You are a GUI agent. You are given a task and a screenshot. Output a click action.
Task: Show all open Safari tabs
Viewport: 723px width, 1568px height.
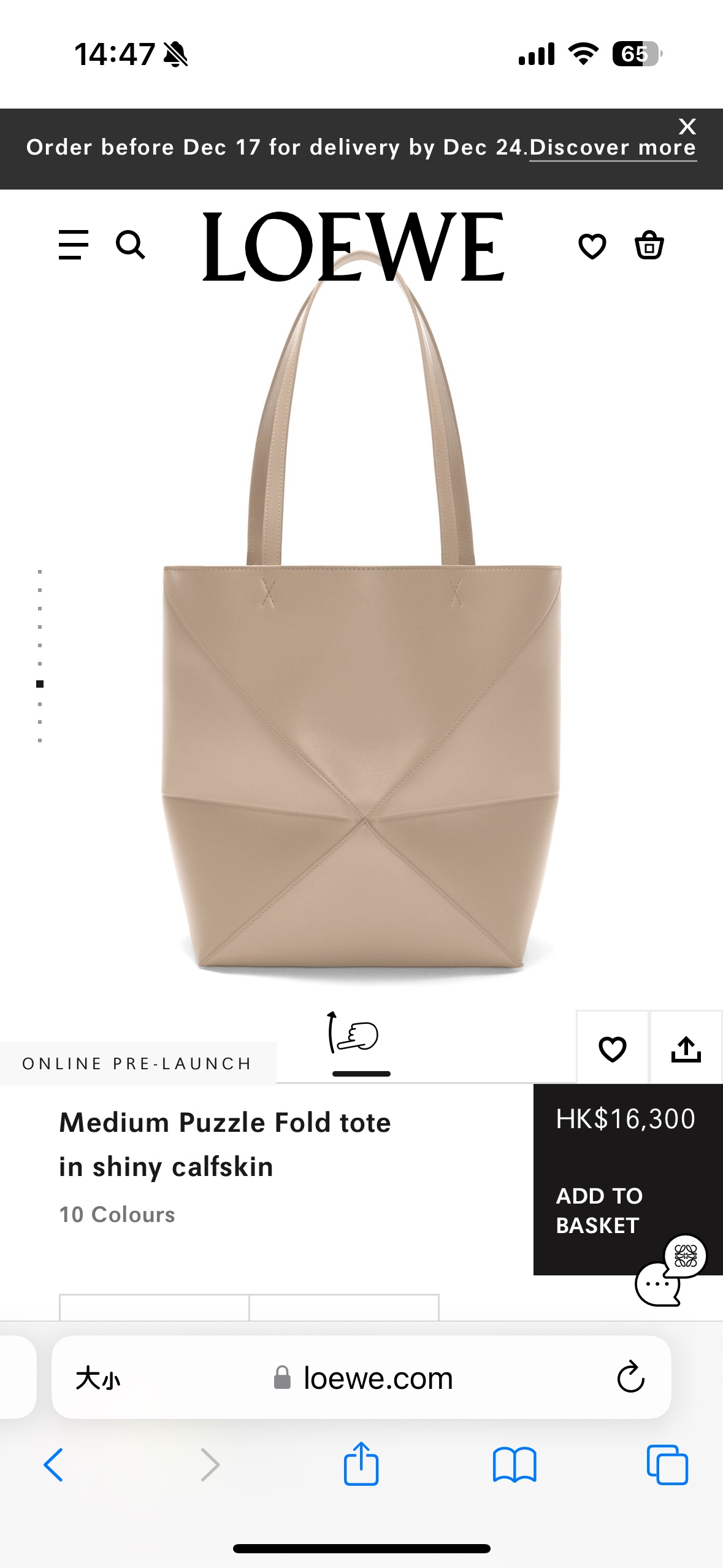(667, 1465)
